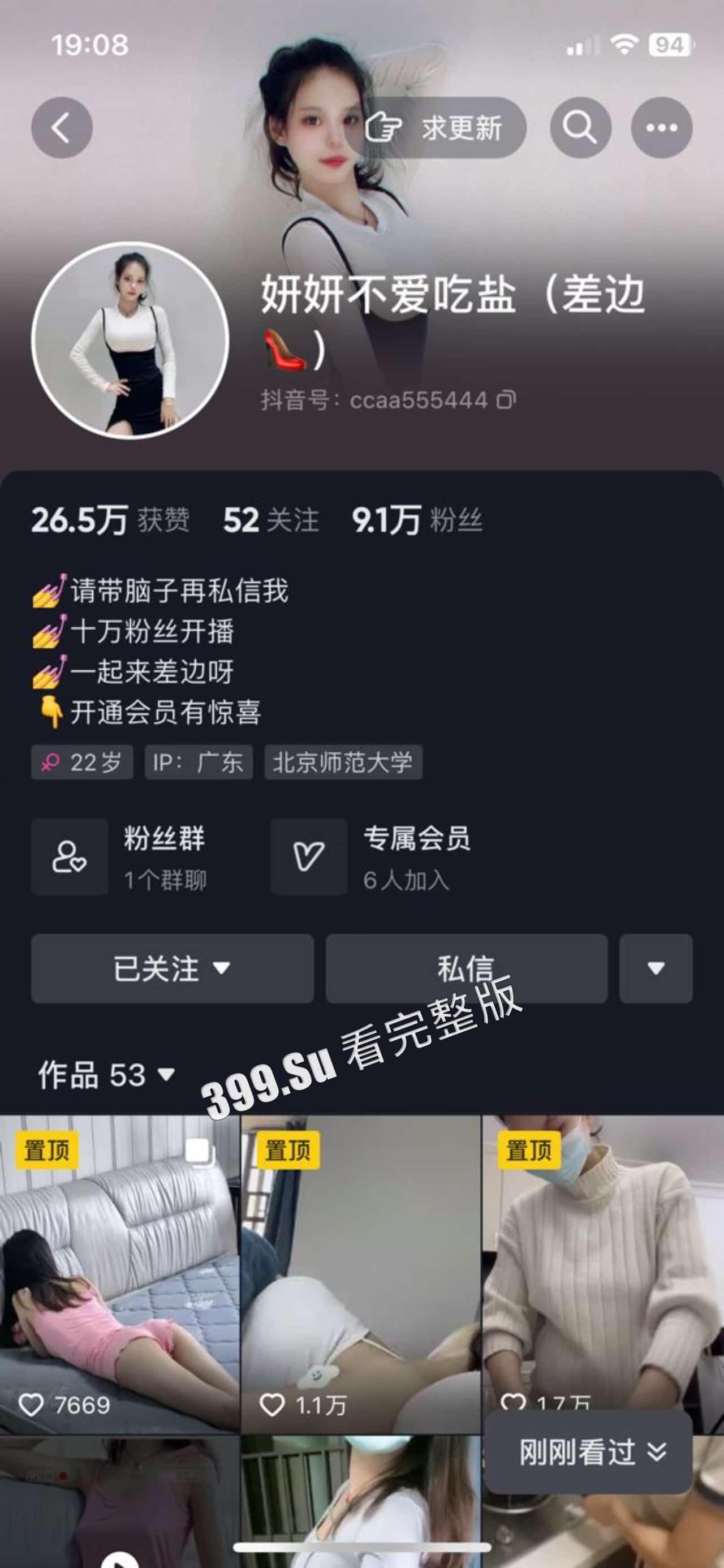Expand the 已关注 following options
This screenshot has height=1568, width=724.
(173, 968)
